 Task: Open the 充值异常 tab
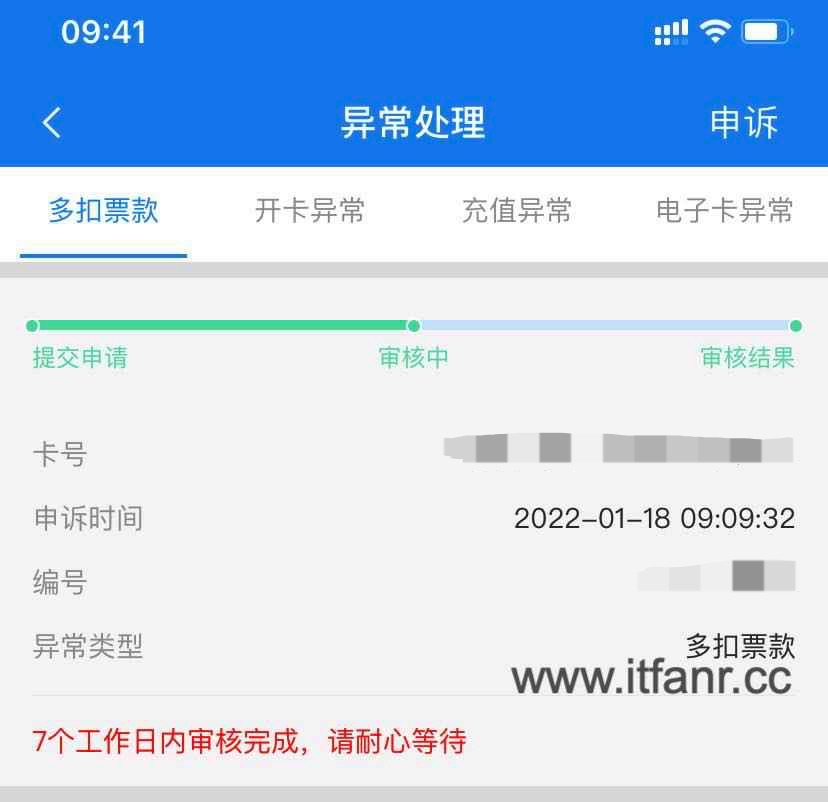click(x=517, y=211)
